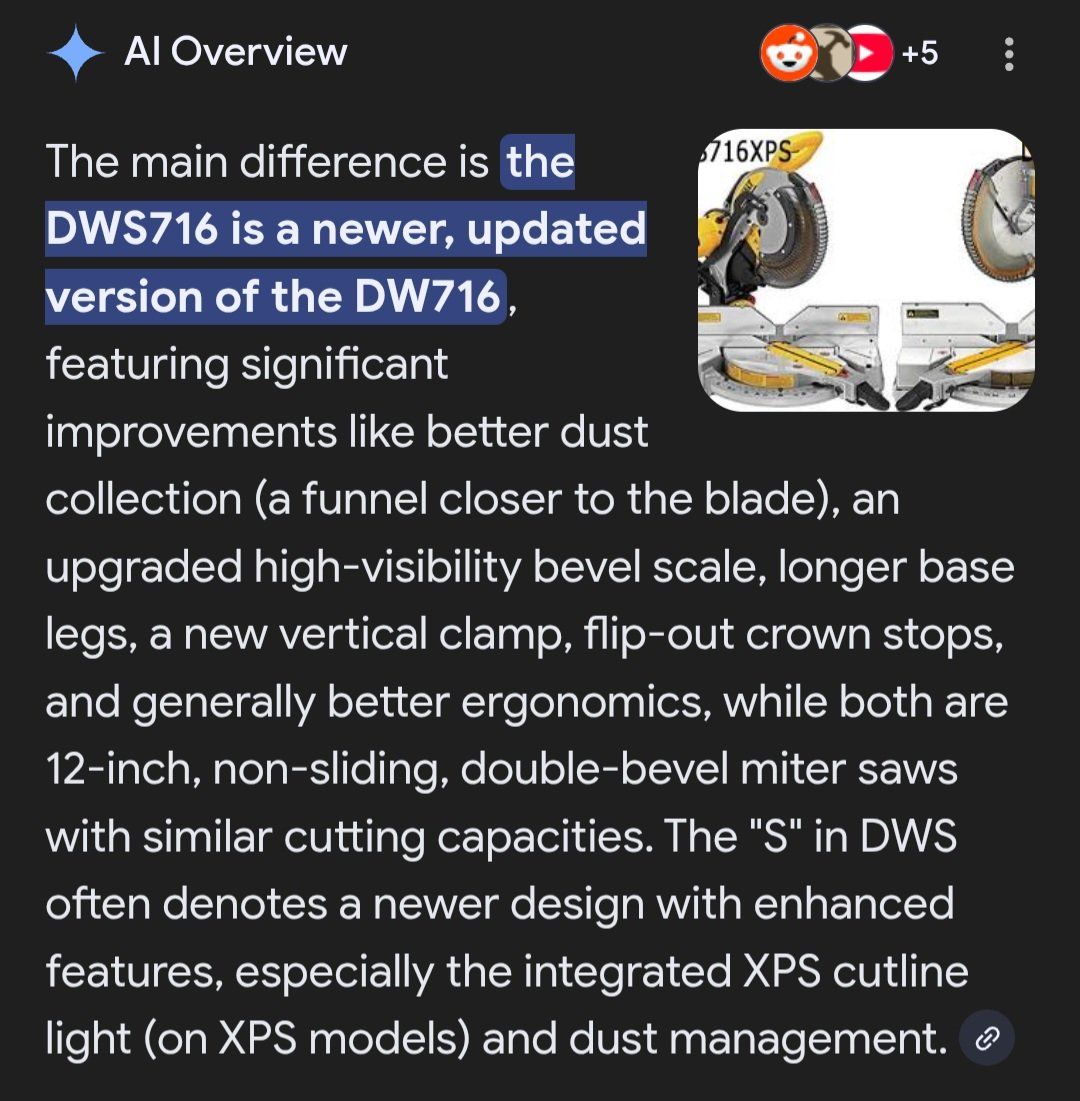Click the AI Overview heading text

click(235, 53)
